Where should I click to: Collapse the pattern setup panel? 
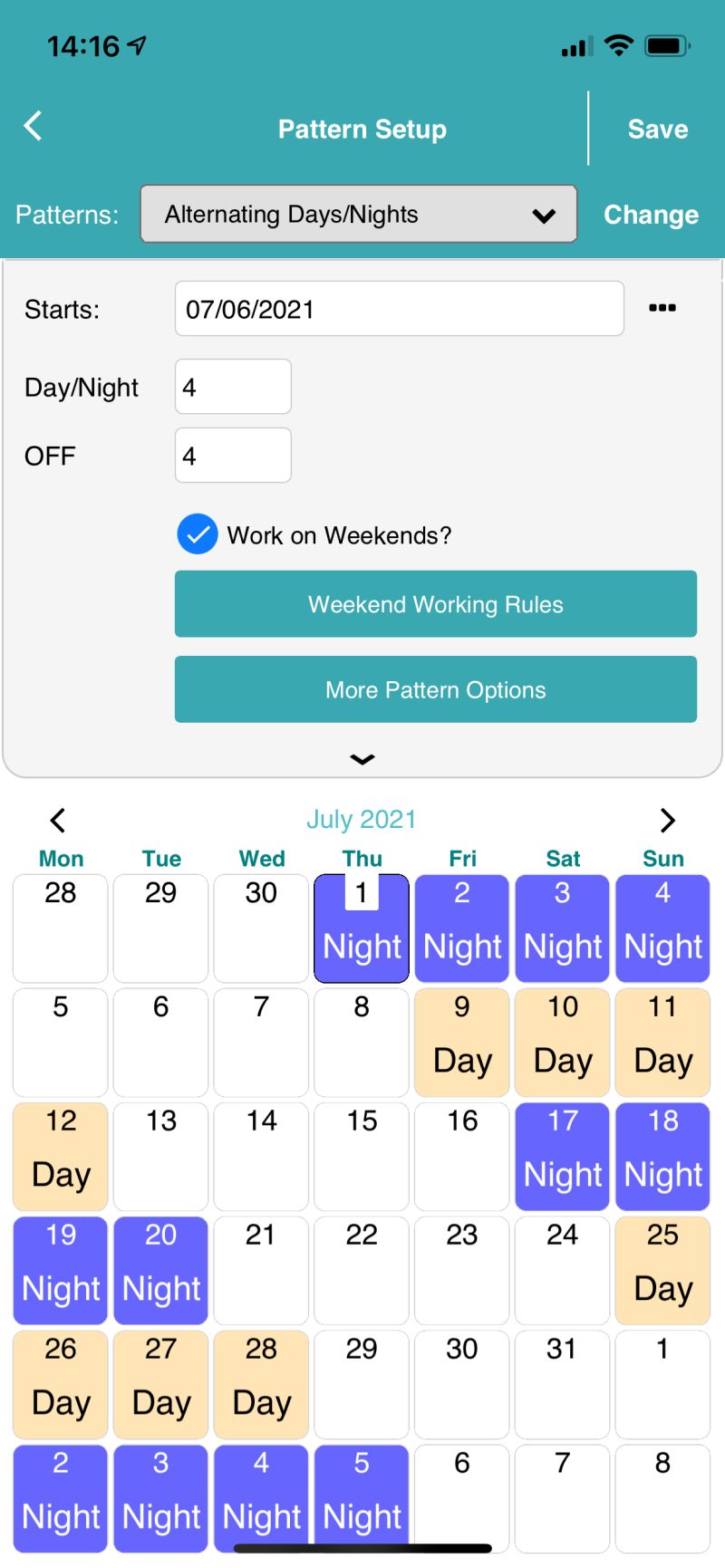click(x=362, y=759)
